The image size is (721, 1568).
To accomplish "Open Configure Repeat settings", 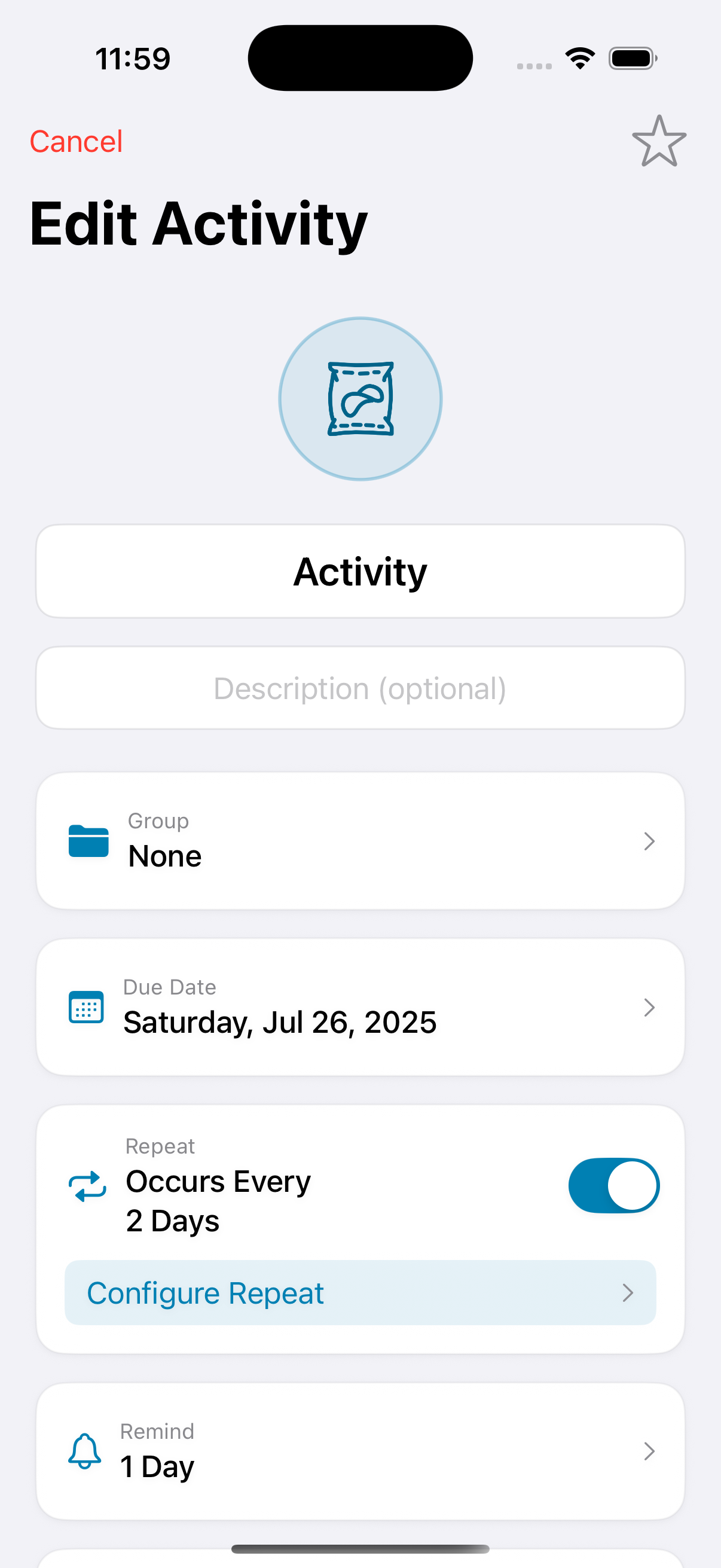I will [360, 1293].
